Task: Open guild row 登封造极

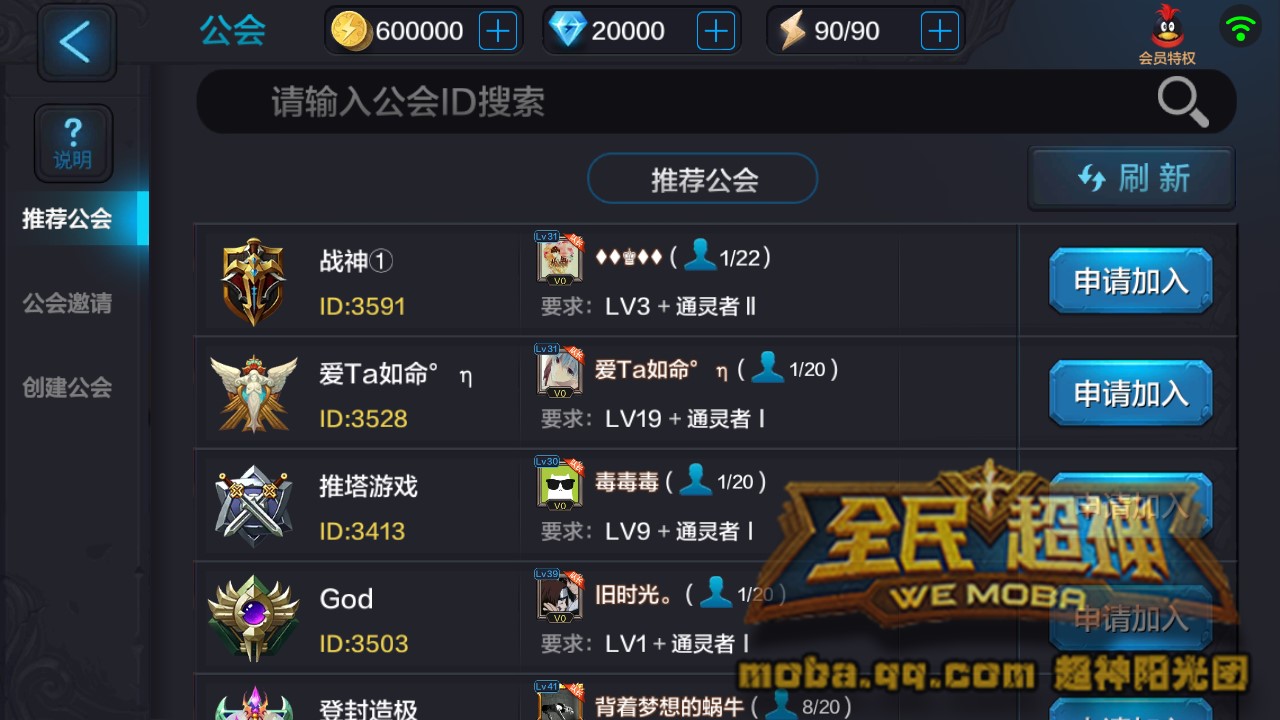Action: [368, 704]
